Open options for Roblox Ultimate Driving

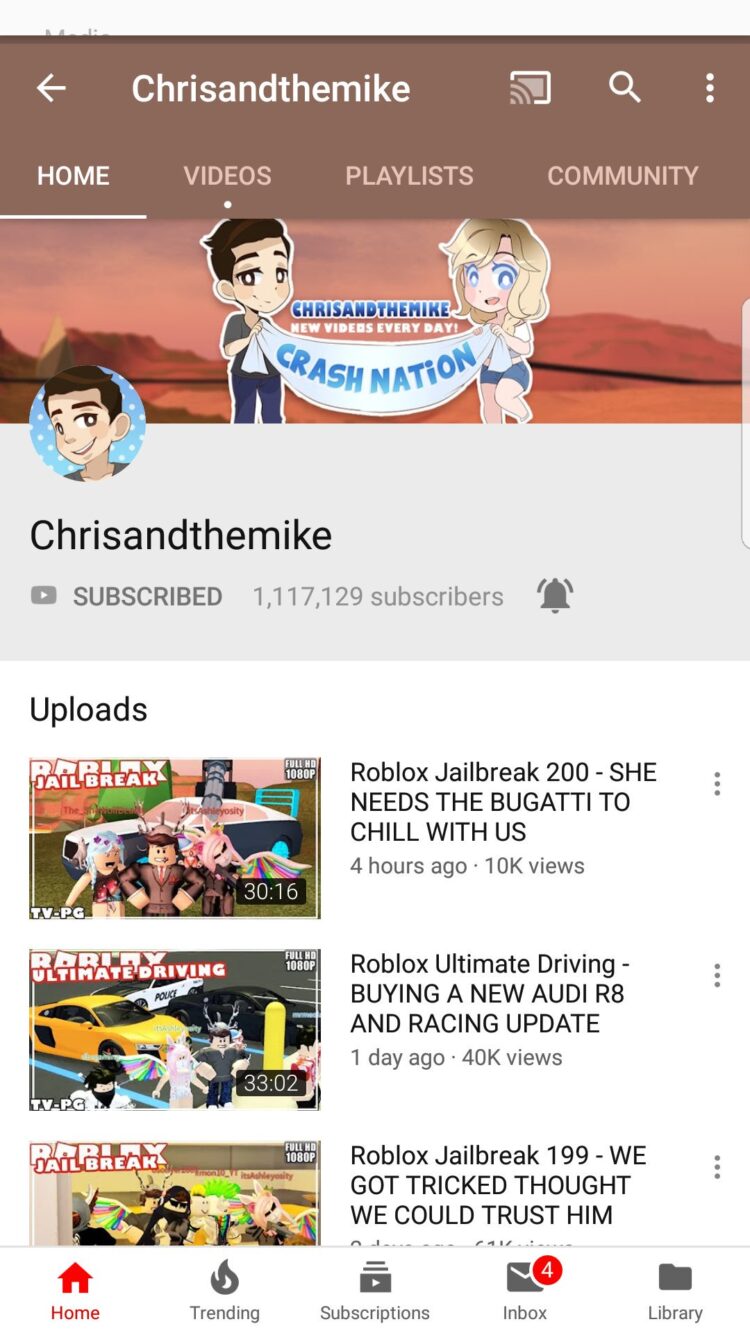point(717,976)
